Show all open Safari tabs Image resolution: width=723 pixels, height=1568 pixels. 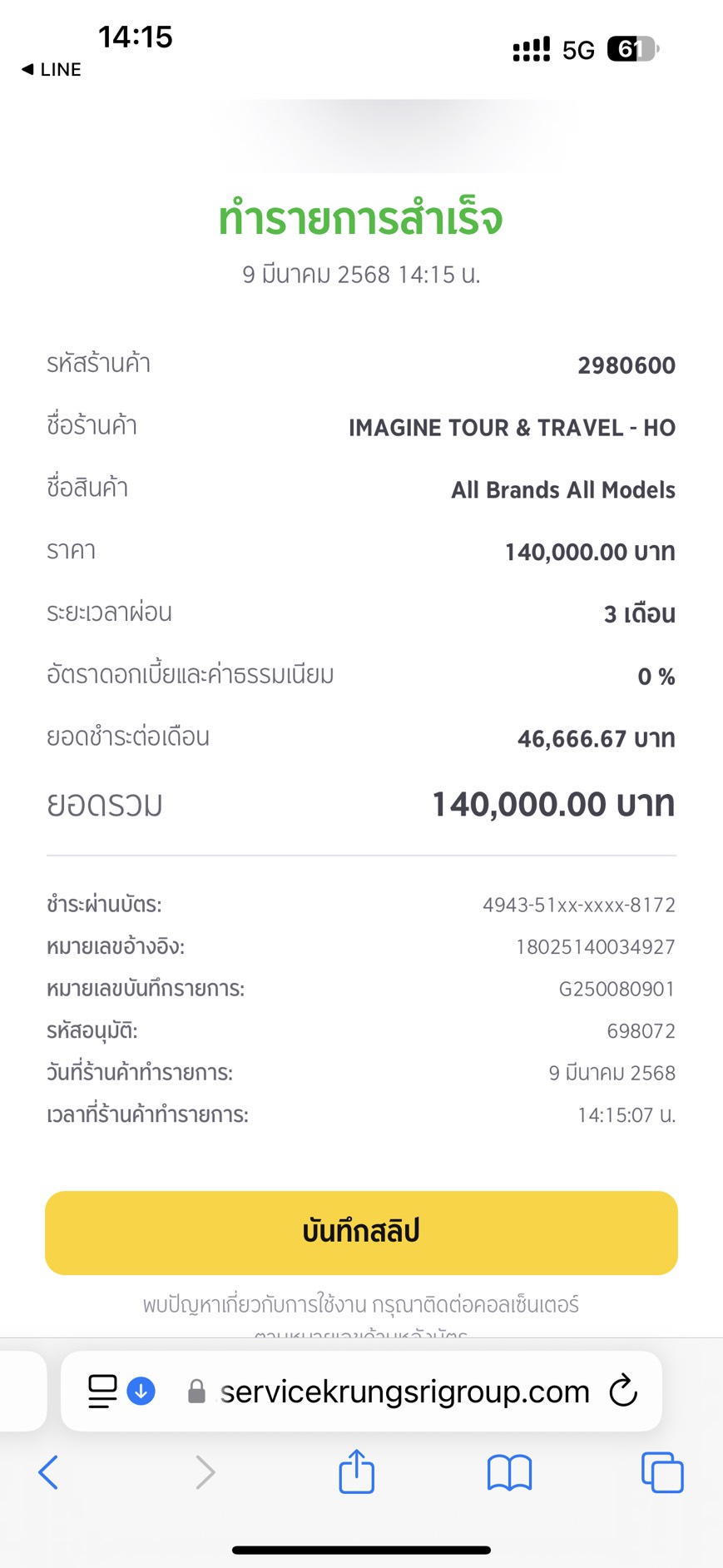point(662,1472)
